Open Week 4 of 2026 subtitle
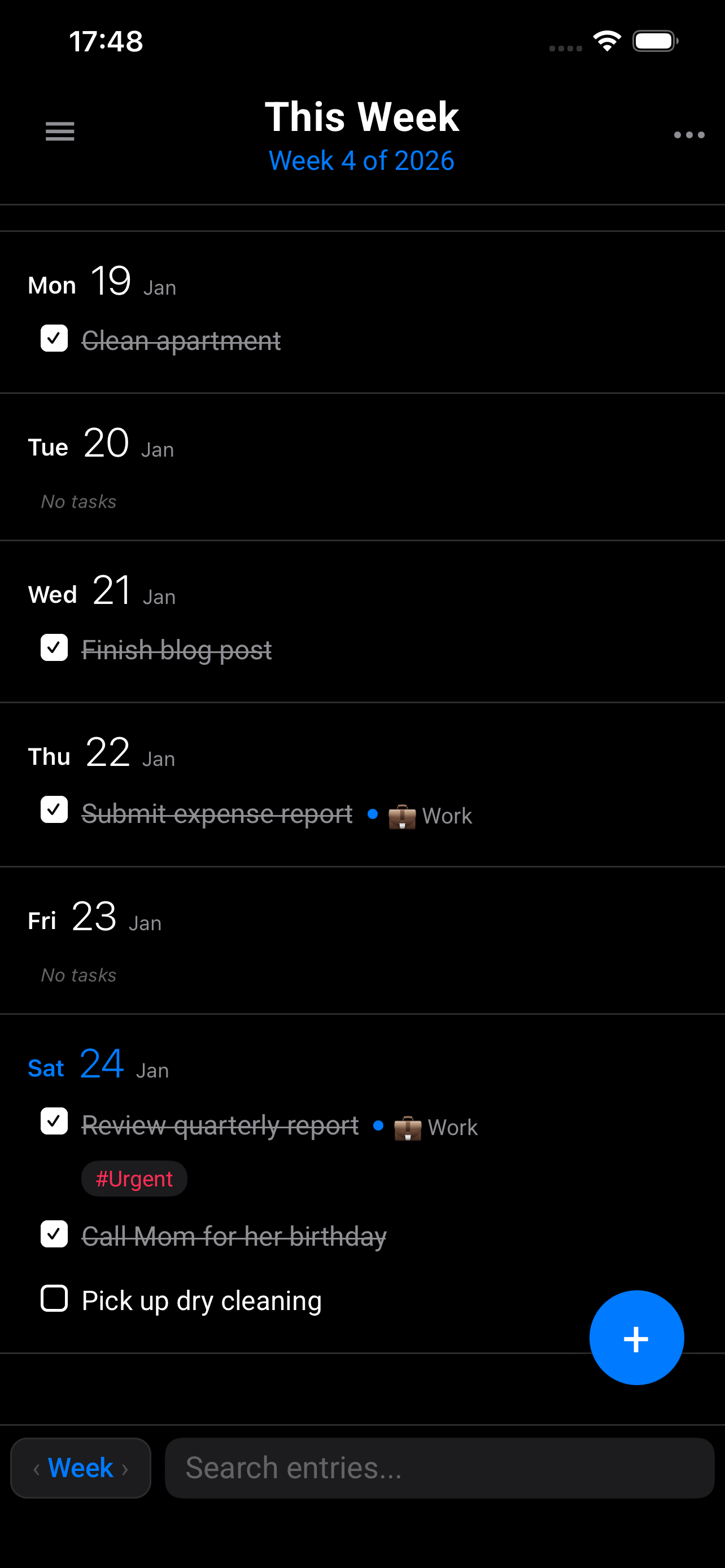This screenshot has width=725, height=1568. (x=361, y=160)
